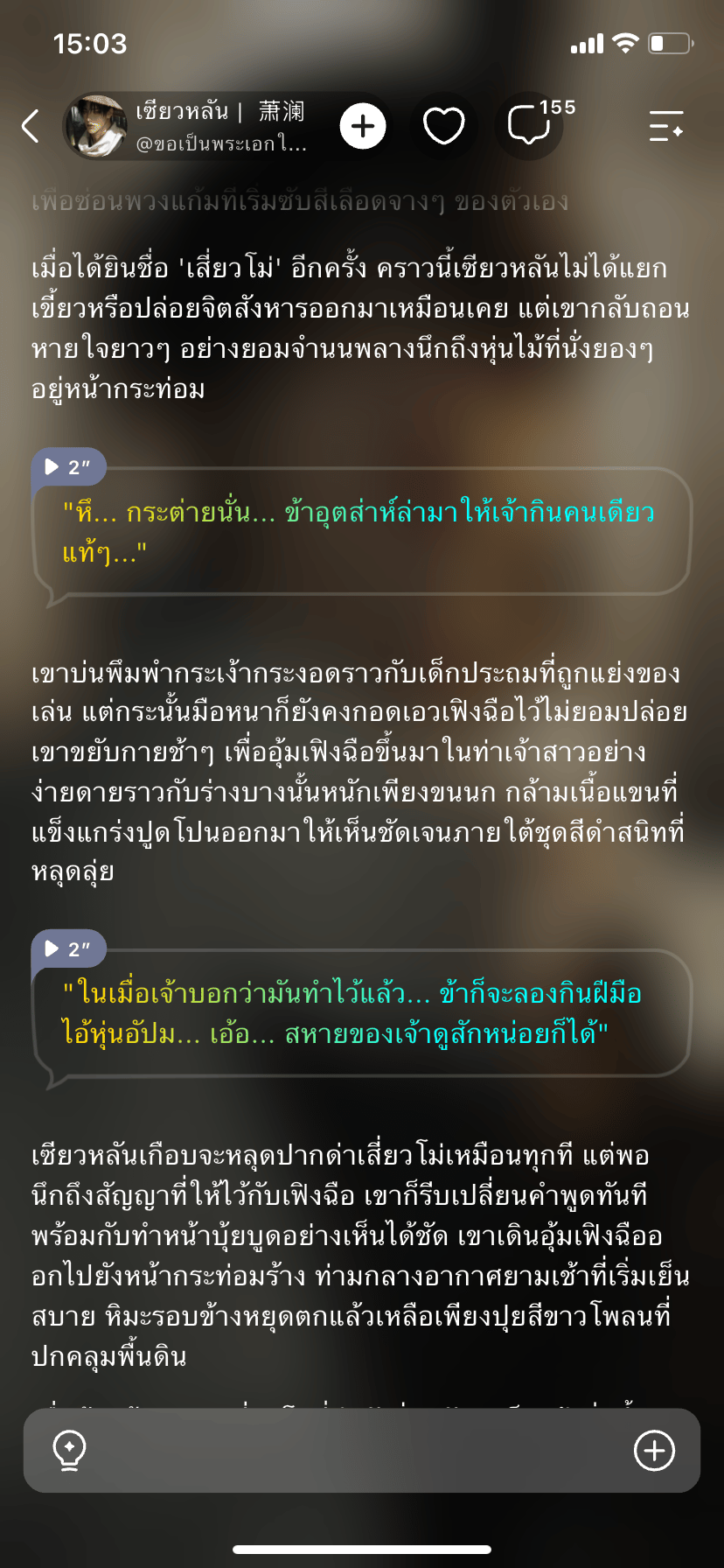Go back with the left arrow
This screenshot has width=724, height=1568.
pyautogui.click(x=31, y=126)
